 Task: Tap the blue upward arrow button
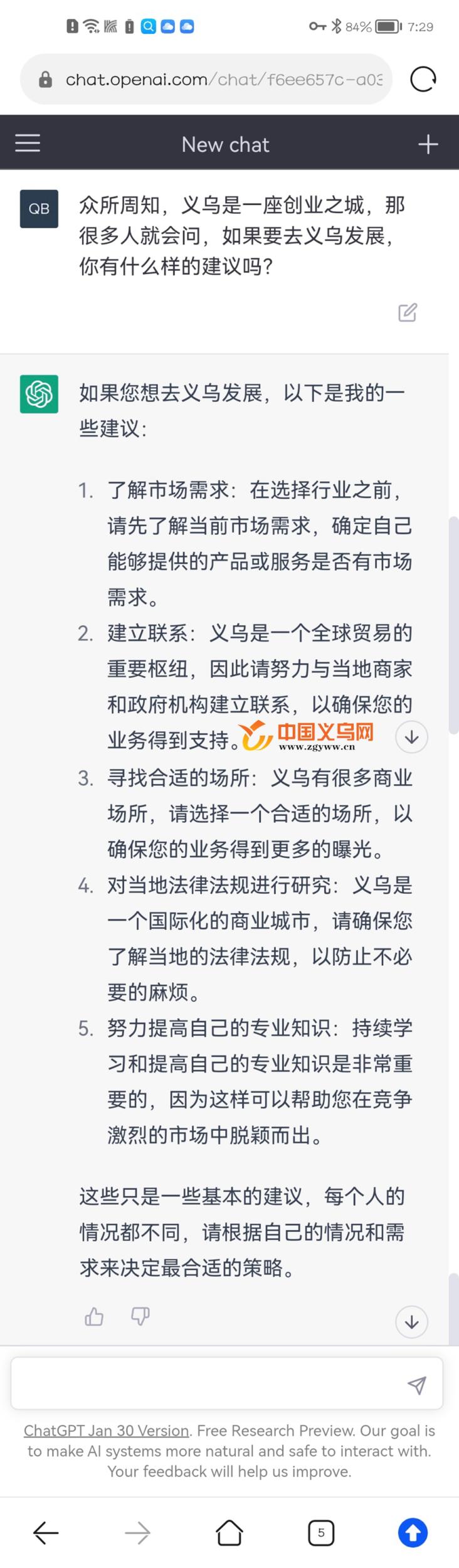pyautogui.click(x=413, y=1533)
